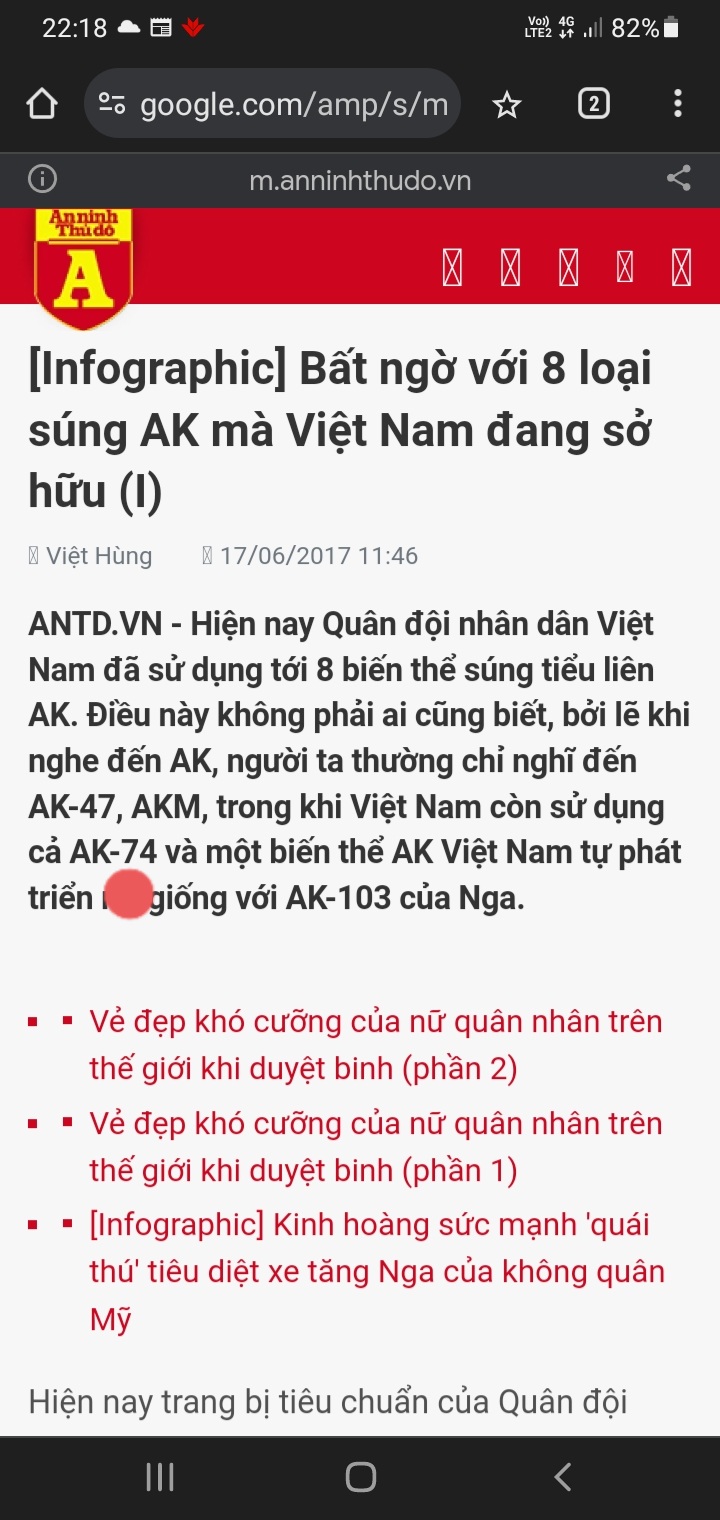Go back using the system back button
This screenshot has width=720, height=1520.
(563, 1476)
